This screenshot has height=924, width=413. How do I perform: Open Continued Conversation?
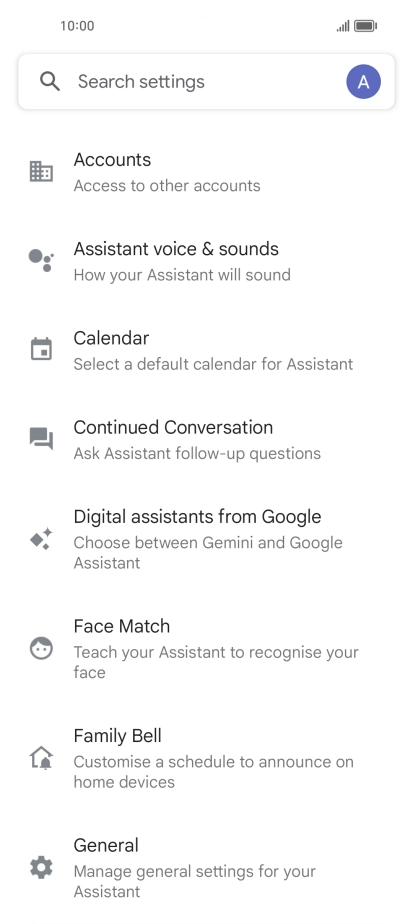coord(206,440)
